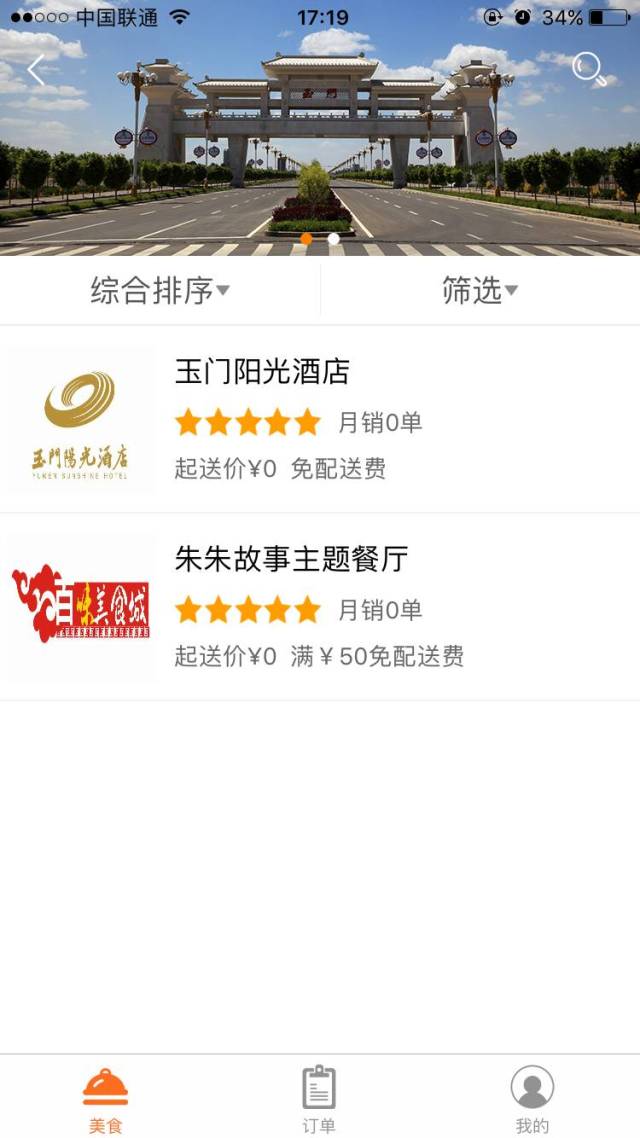Tap the banner carousel page indicator
Image resolution: width=640 pixels, height=1138 pixels.
(320, 239)
